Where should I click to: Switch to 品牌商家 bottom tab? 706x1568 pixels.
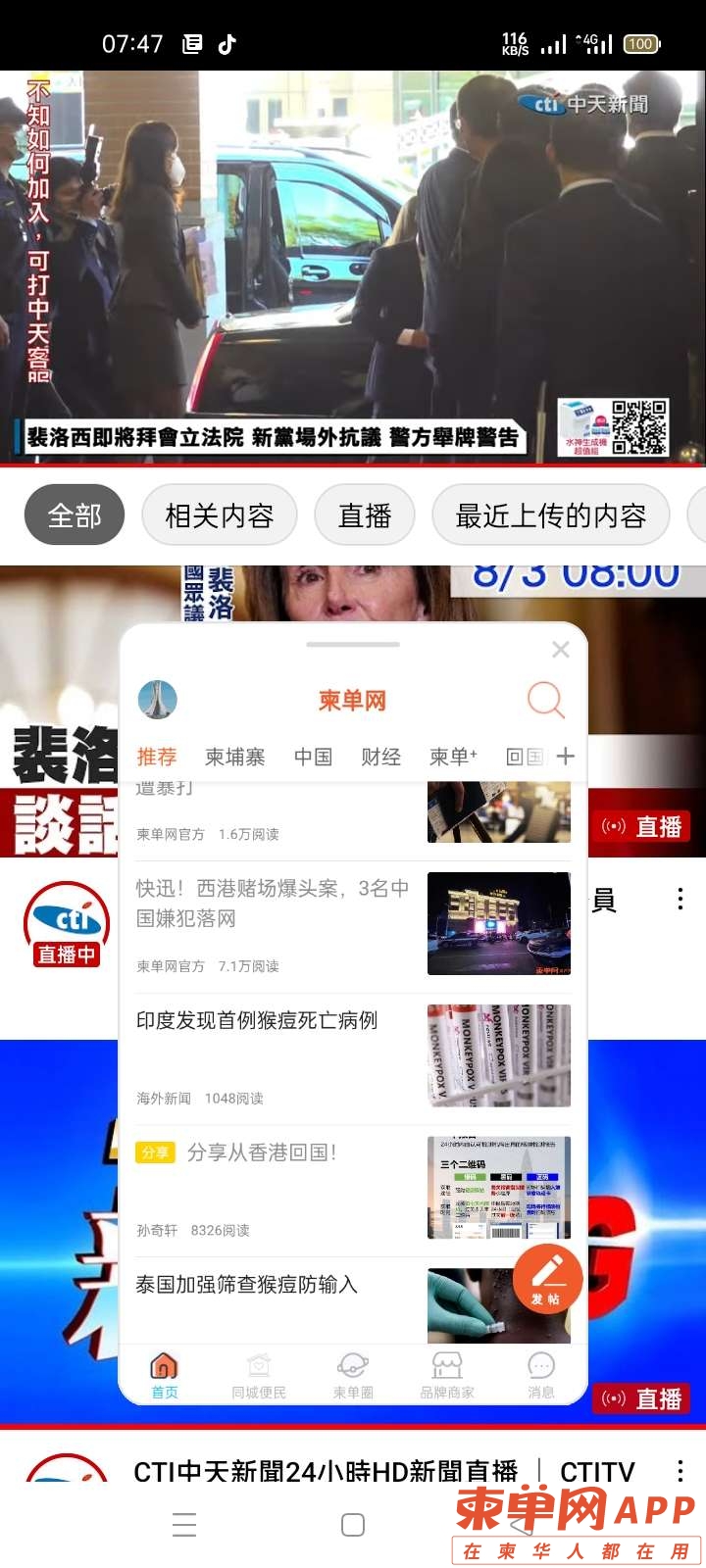pyautogui.click(x=447, y=1375)
